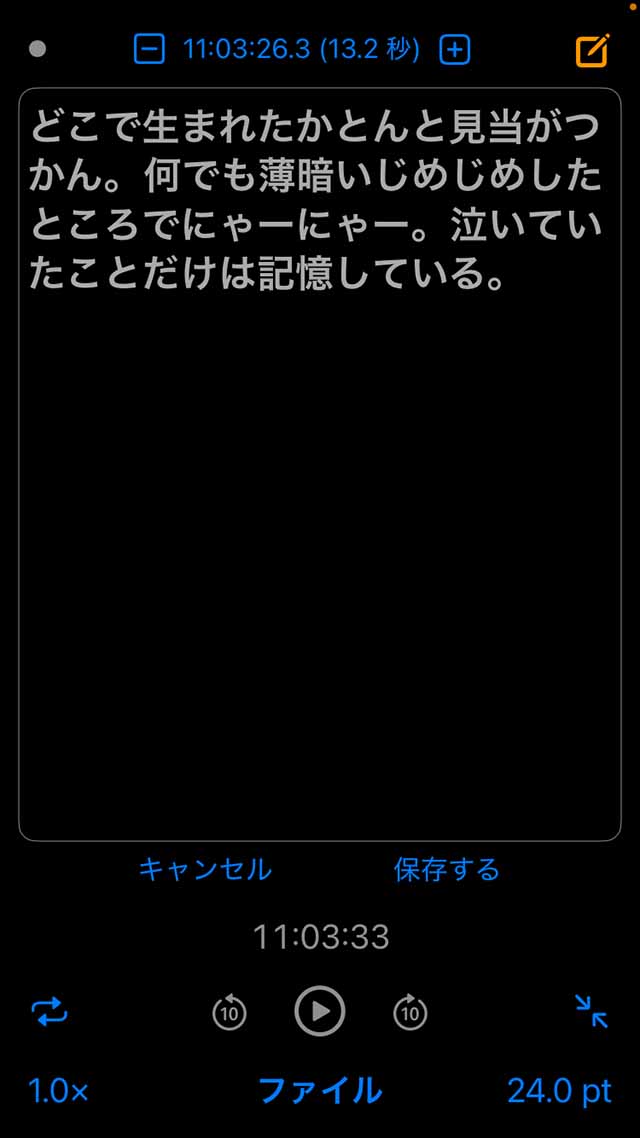This screenshot has height=1138, width=640.
Task: Rewind 10 seconds
Action: tap(230, 1013)
